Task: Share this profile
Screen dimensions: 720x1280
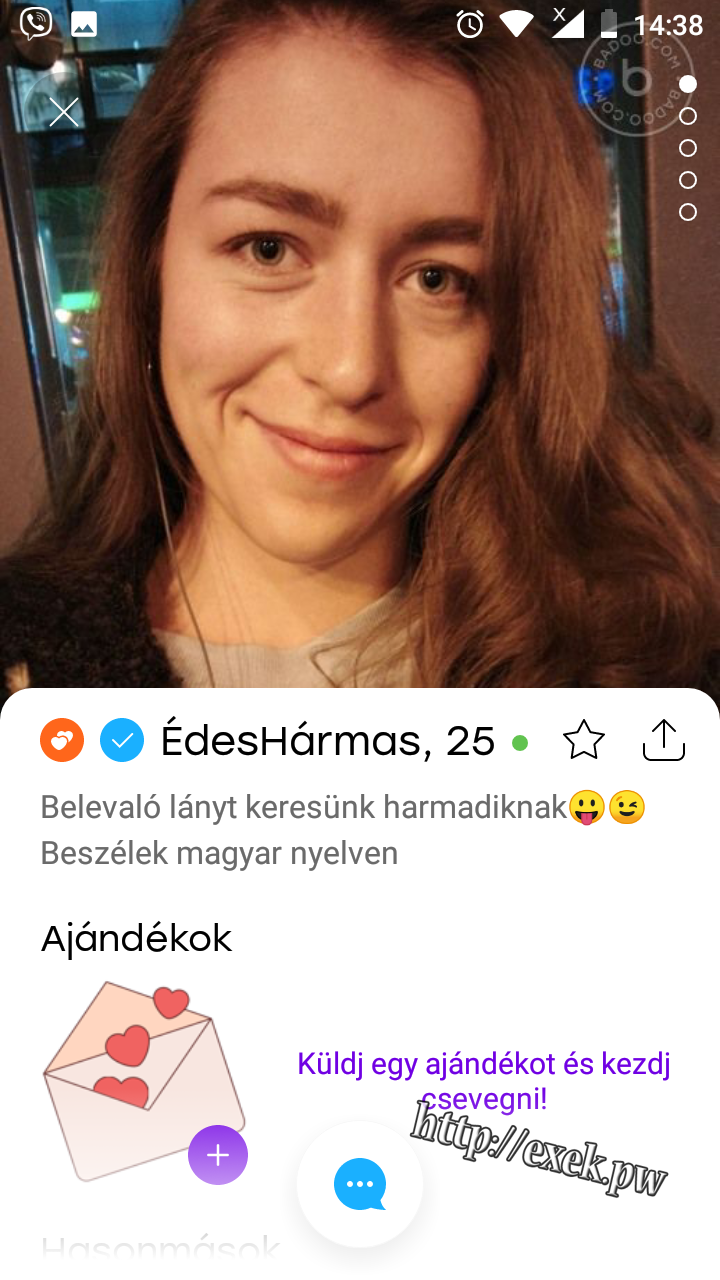Action: (663, 740)
